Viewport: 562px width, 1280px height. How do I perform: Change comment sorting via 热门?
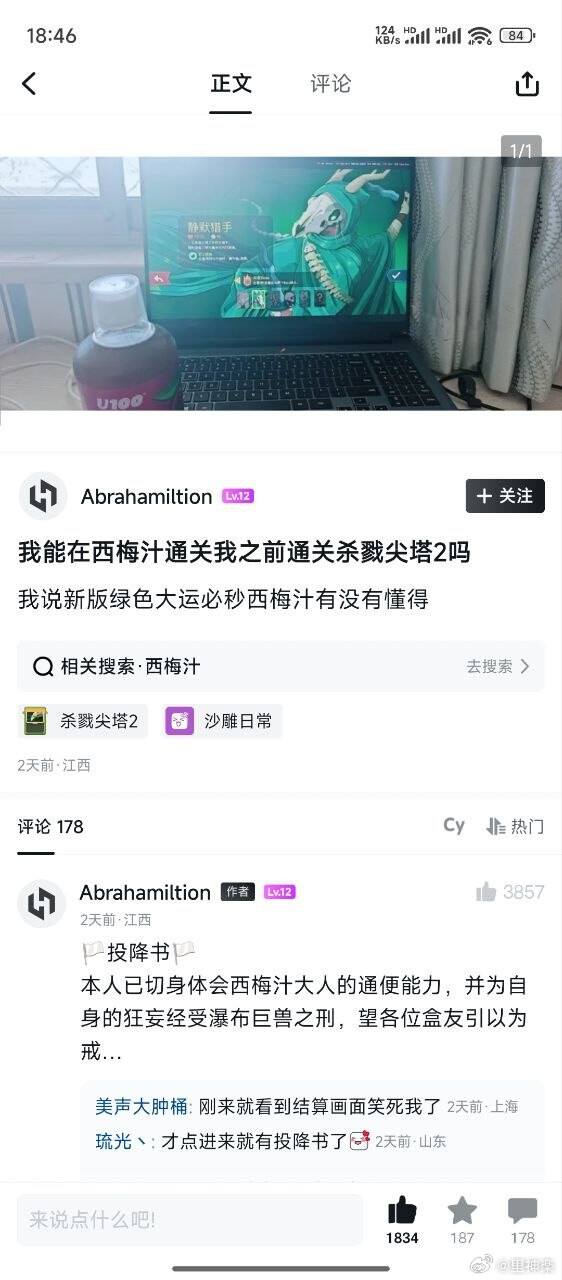pos(515,826)
